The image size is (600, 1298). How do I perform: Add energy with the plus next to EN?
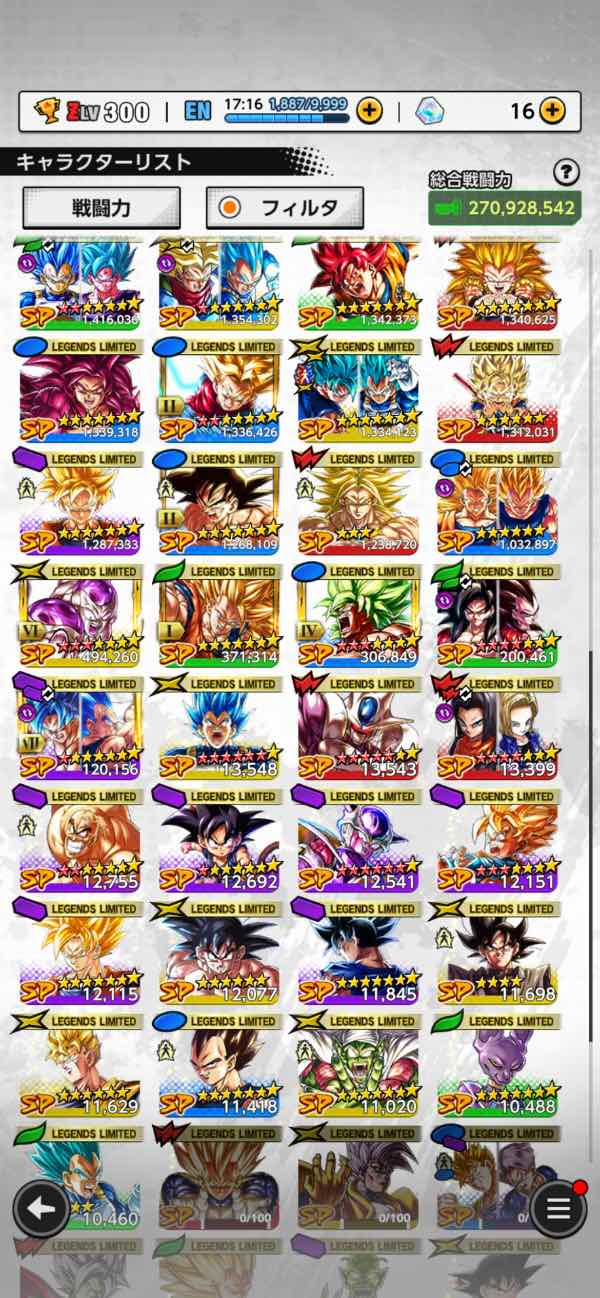coord(369,111)
